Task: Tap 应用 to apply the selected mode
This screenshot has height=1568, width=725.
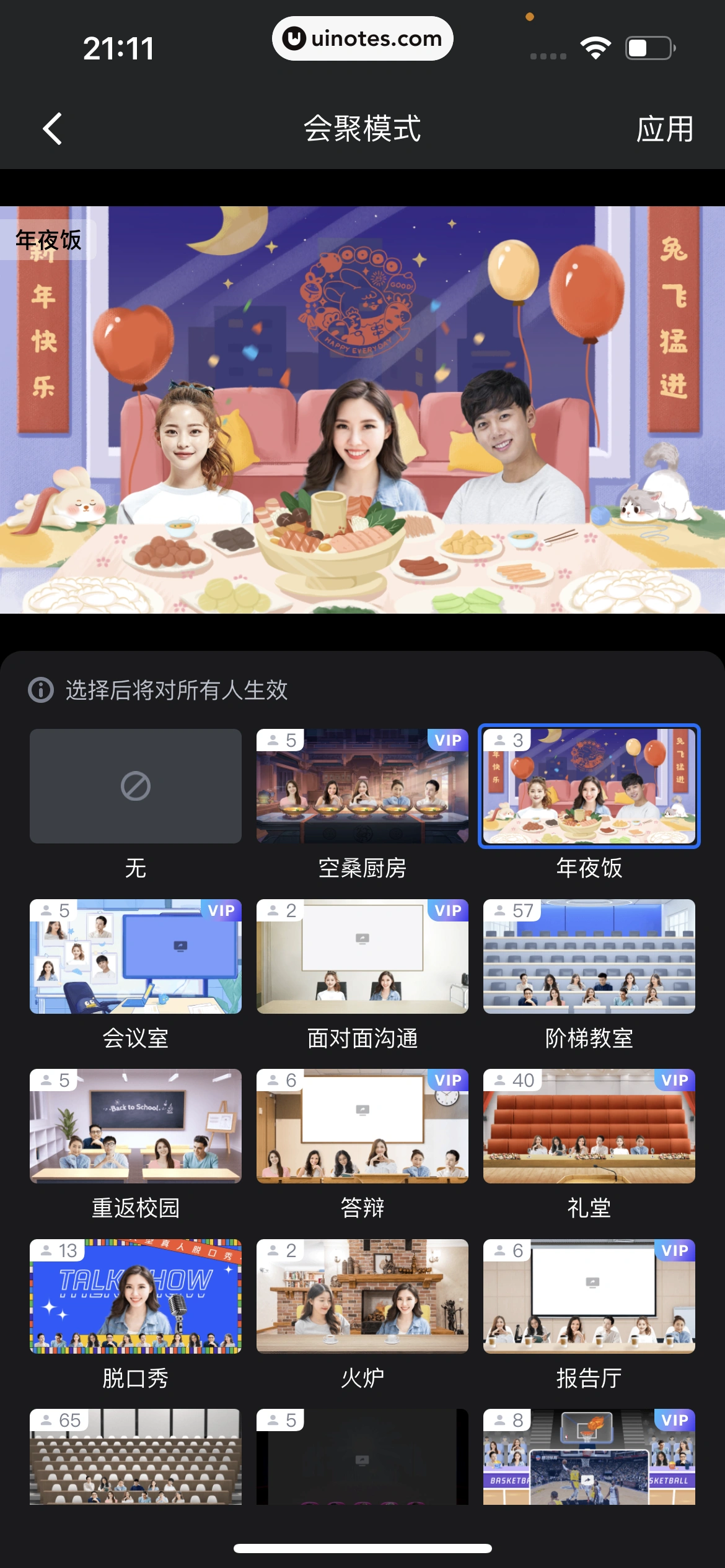Action: 664,130
